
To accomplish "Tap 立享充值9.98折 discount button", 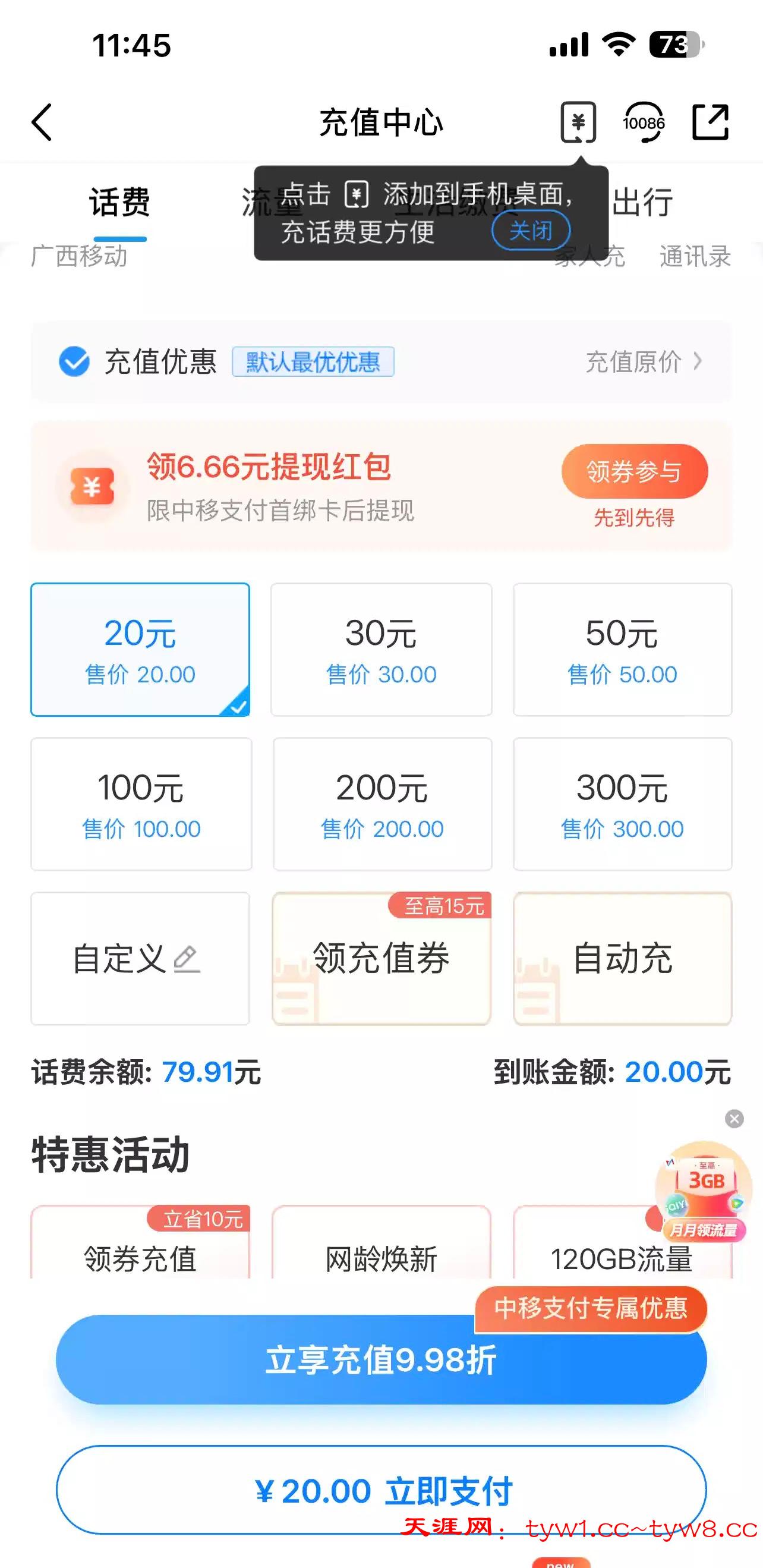I will point(381,1359).
